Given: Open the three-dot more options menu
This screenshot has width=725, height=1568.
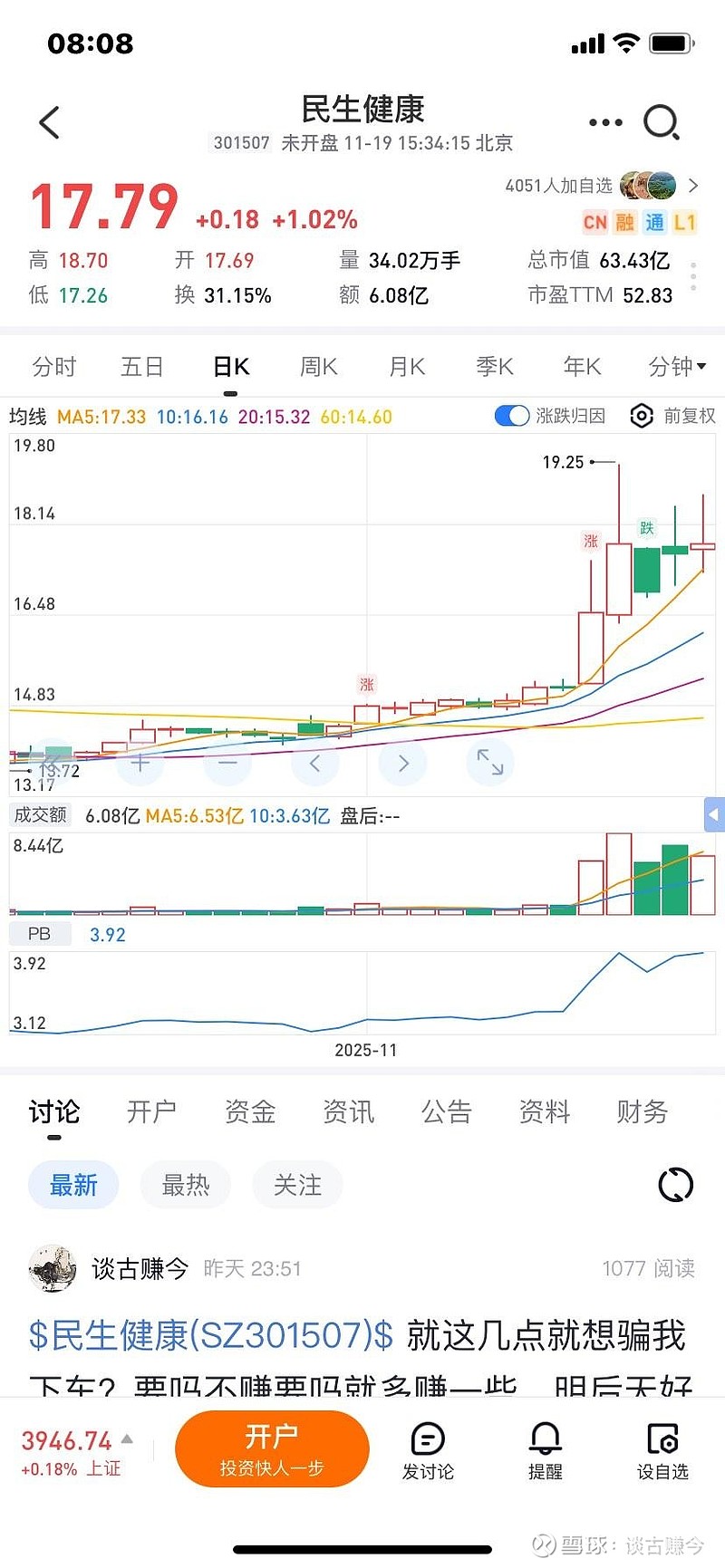Looking at the screenshot, I should click(605, 122).
